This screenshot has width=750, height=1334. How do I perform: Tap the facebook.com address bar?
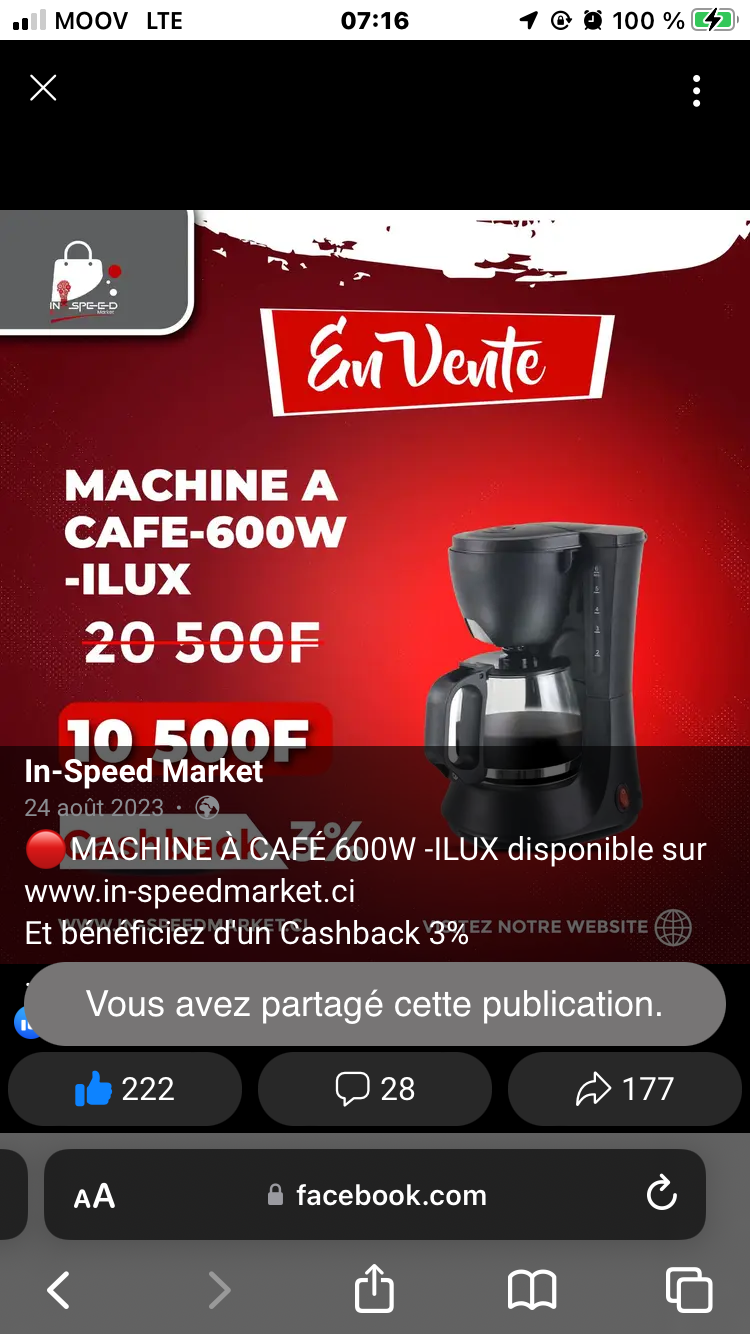click(375, 1194)
